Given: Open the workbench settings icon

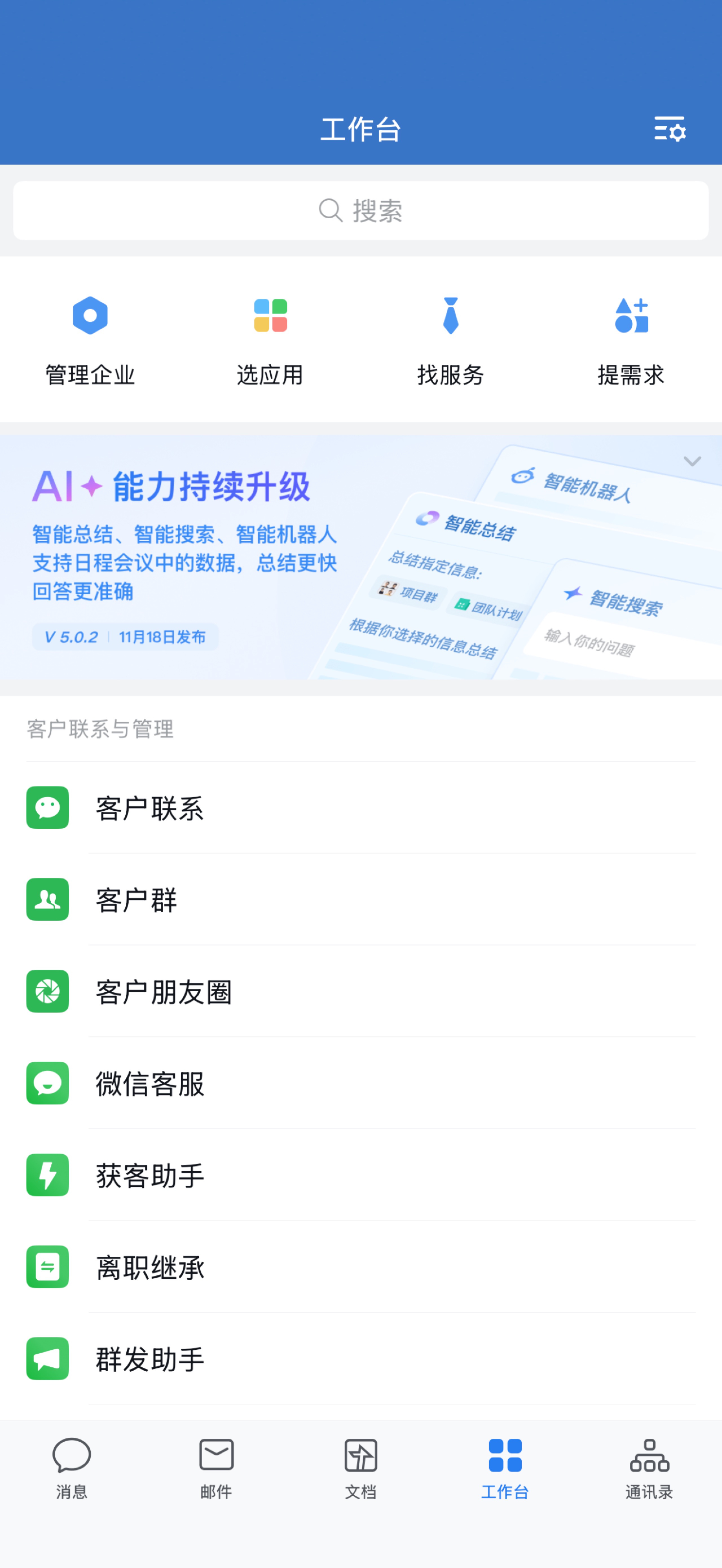Looking at the screenshot, I should click(x=670, y=129).
